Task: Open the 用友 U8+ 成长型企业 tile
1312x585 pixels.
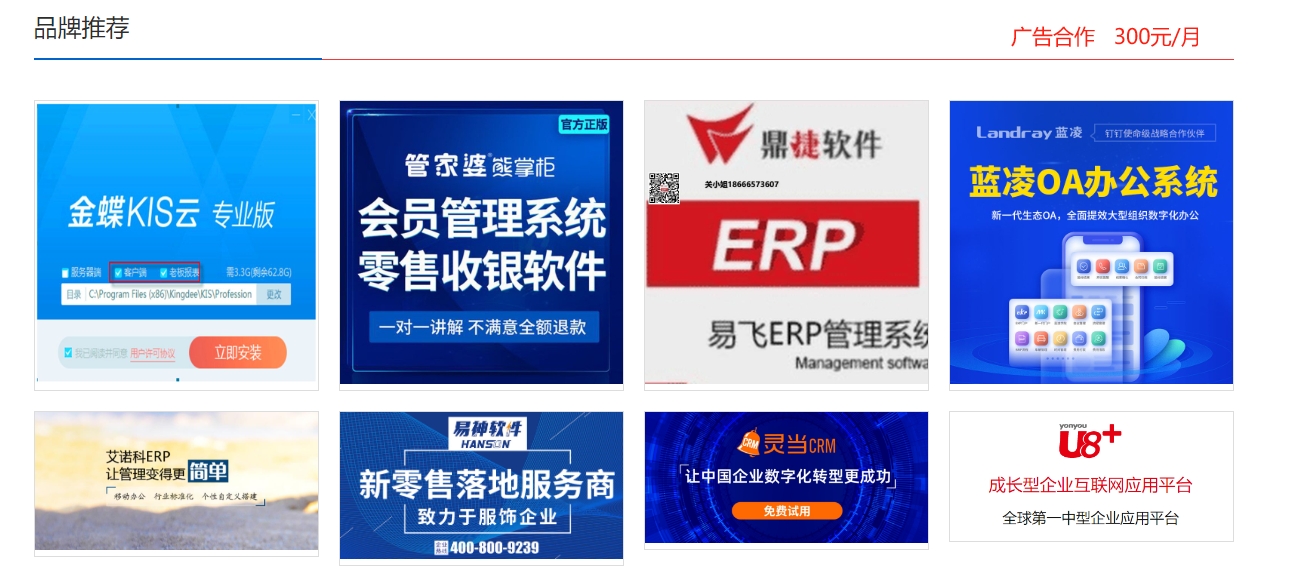Action: coord(1091,477)
